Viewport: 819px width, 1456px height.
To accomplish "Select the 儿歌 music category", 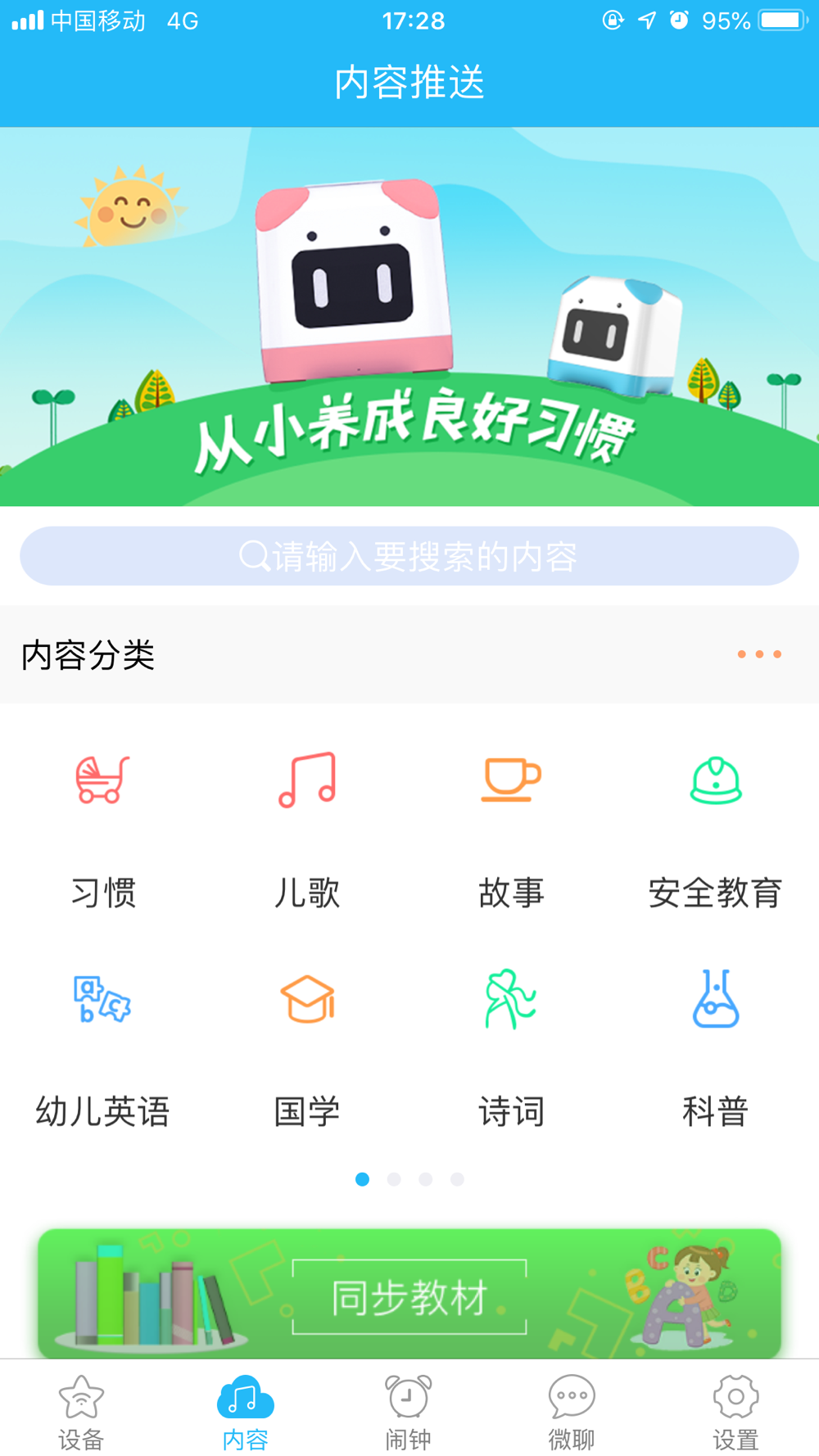I will click(x=307, y=827).
